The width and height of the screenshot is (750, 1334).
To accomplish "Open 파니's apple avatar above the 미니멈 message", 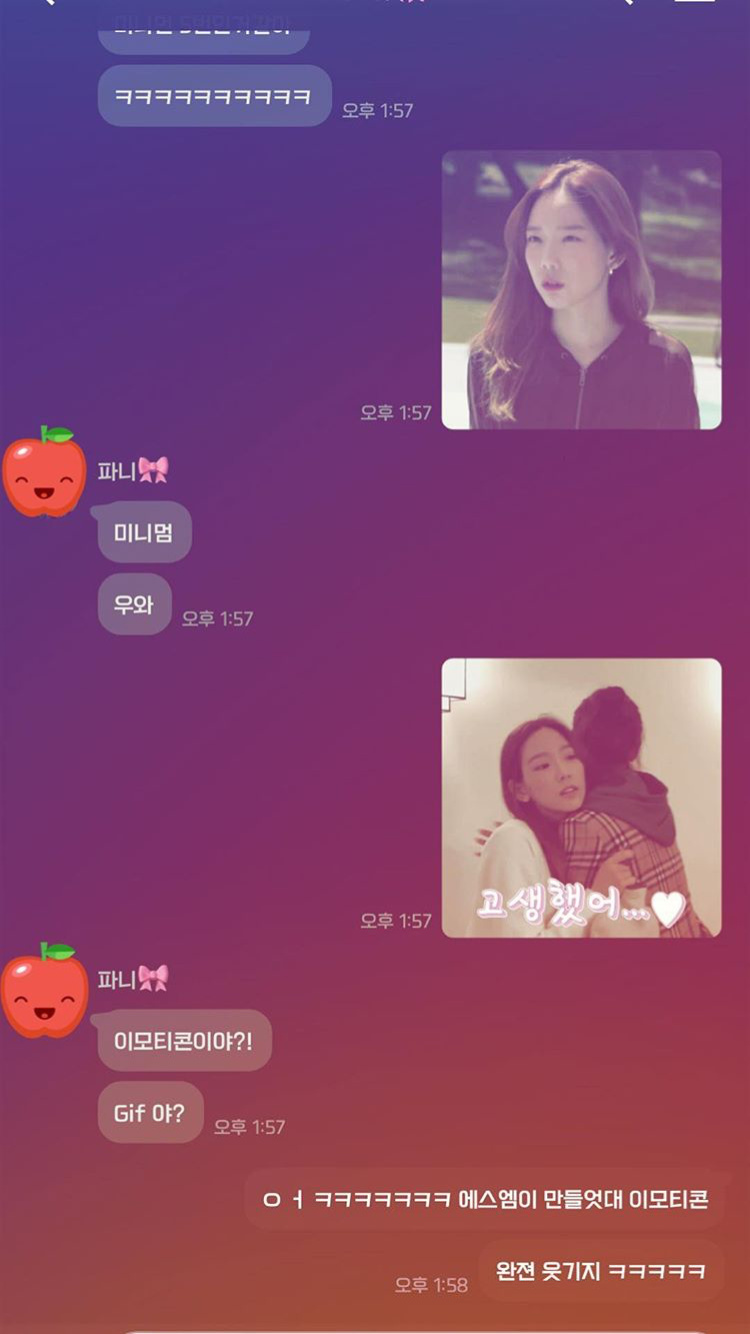I will pyautogui.click(x=45, y=471).
